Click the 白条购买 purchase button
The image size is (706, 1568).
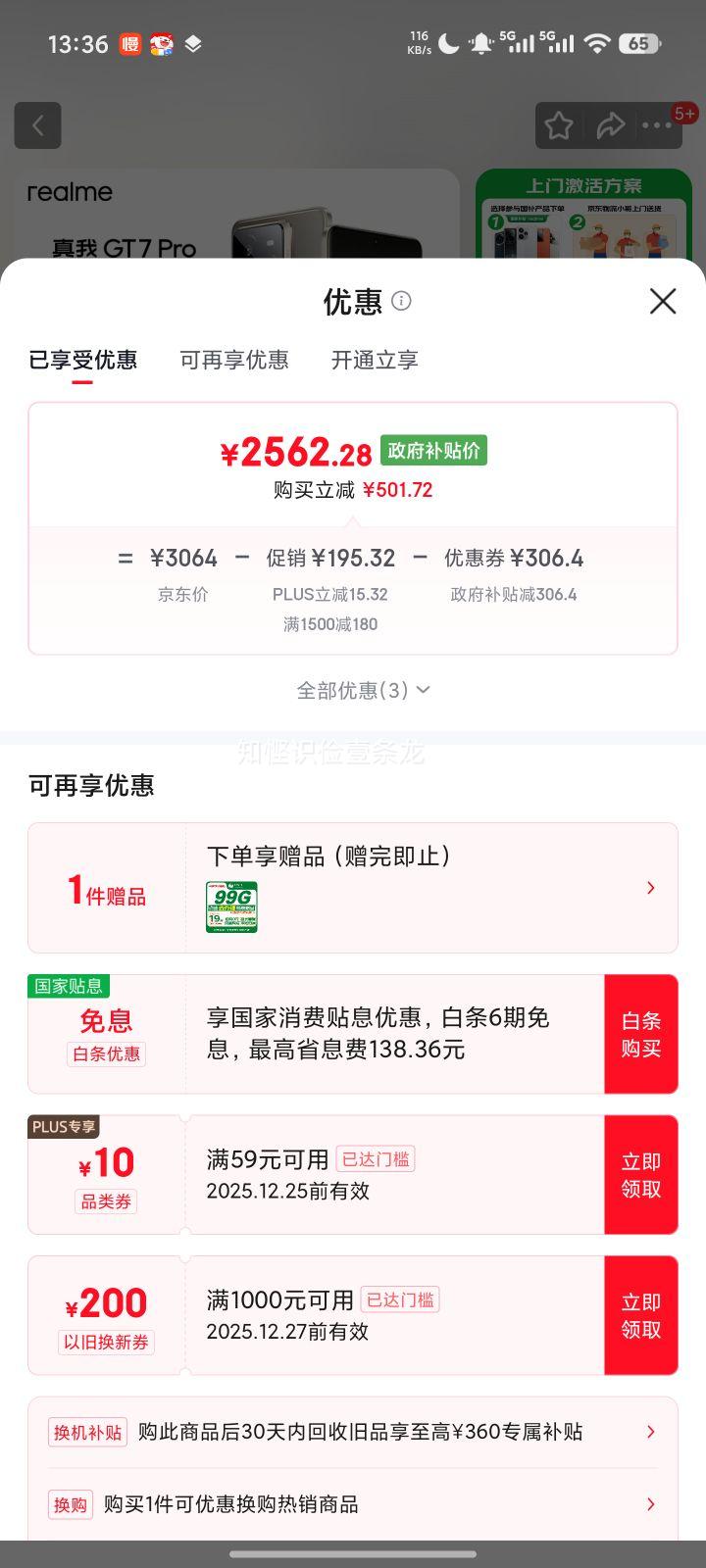pyautogui.click(x=641, y=1033)
